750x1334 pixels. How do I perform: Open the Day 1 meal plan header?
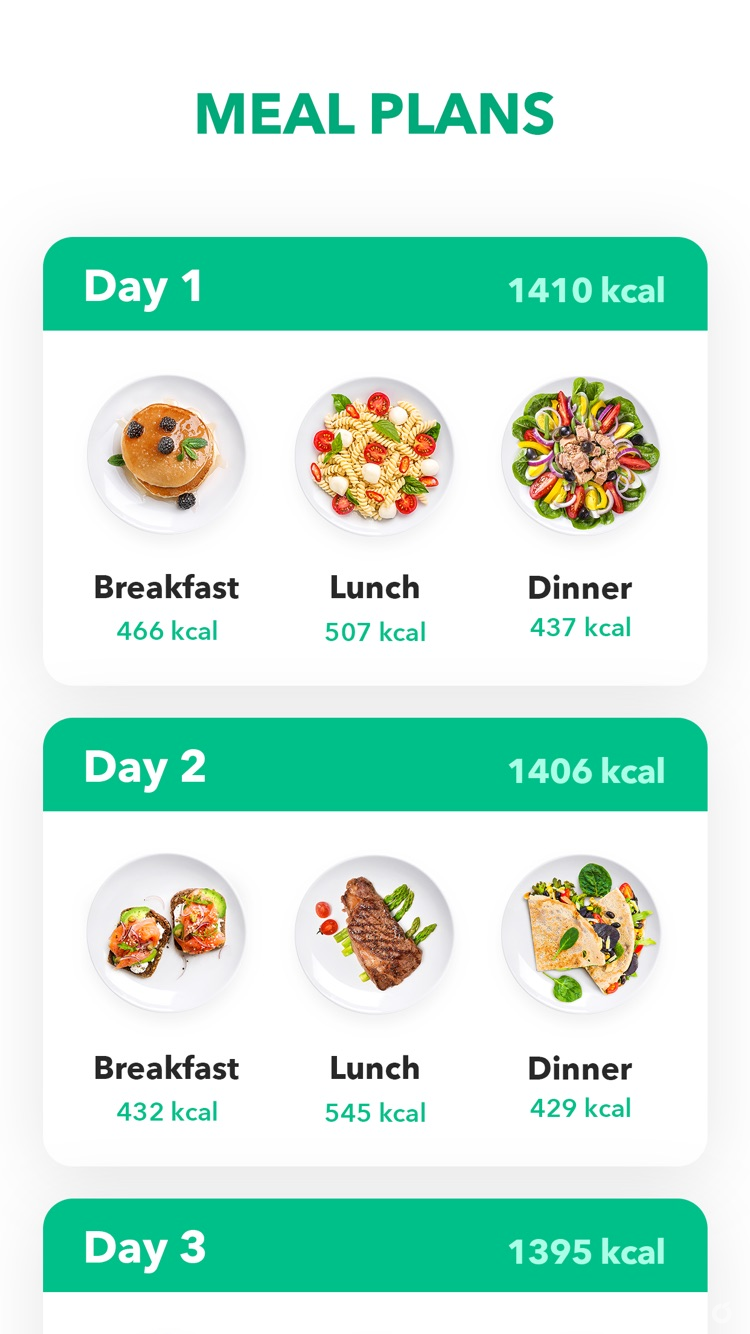(375, 285)
